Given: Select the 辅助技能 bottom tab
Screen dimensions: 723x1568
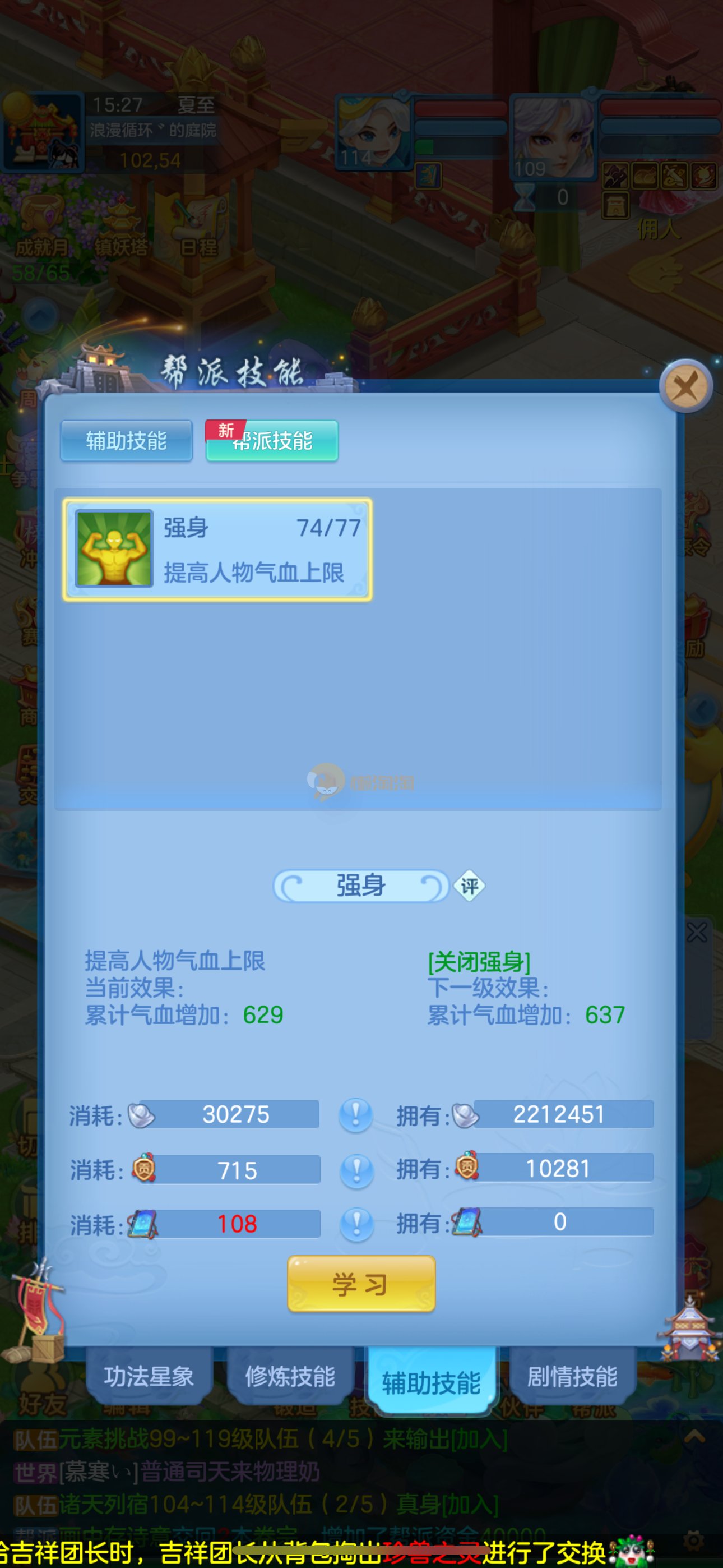Looking at the screenshot, I should [431, 1382].
